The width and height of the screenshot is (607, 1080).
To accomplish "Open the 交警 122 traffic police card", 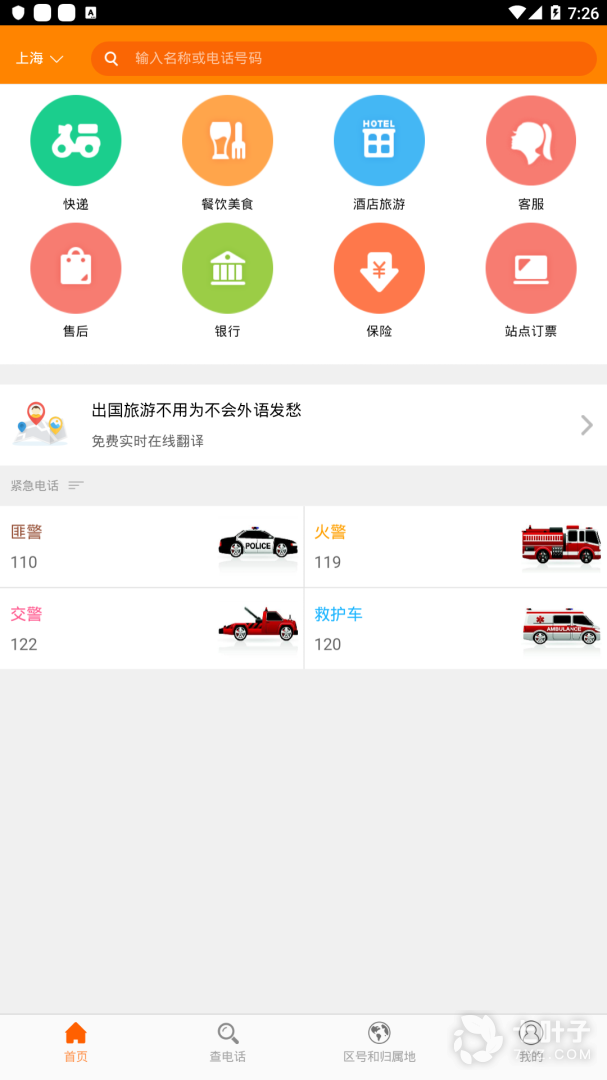I will point(151,628).
